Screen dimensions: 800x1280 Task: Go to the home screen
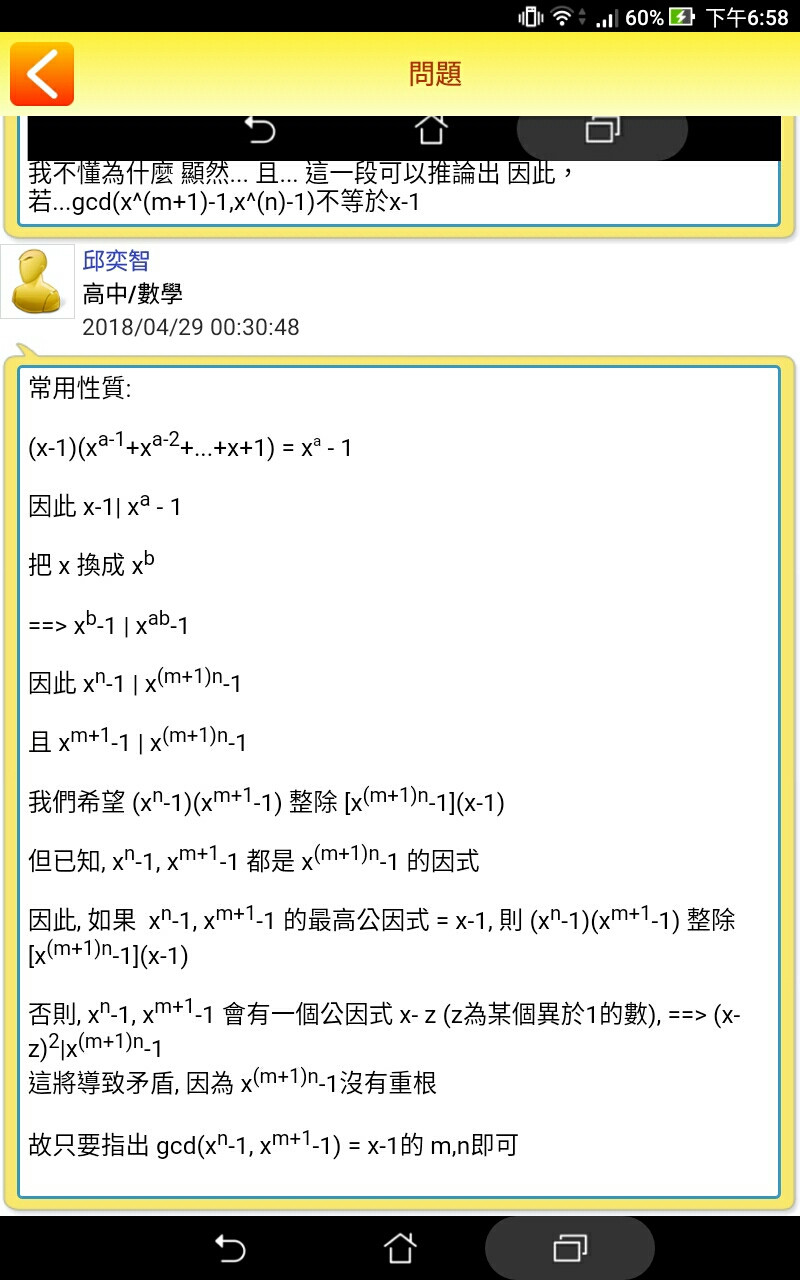click(400, 1248)
